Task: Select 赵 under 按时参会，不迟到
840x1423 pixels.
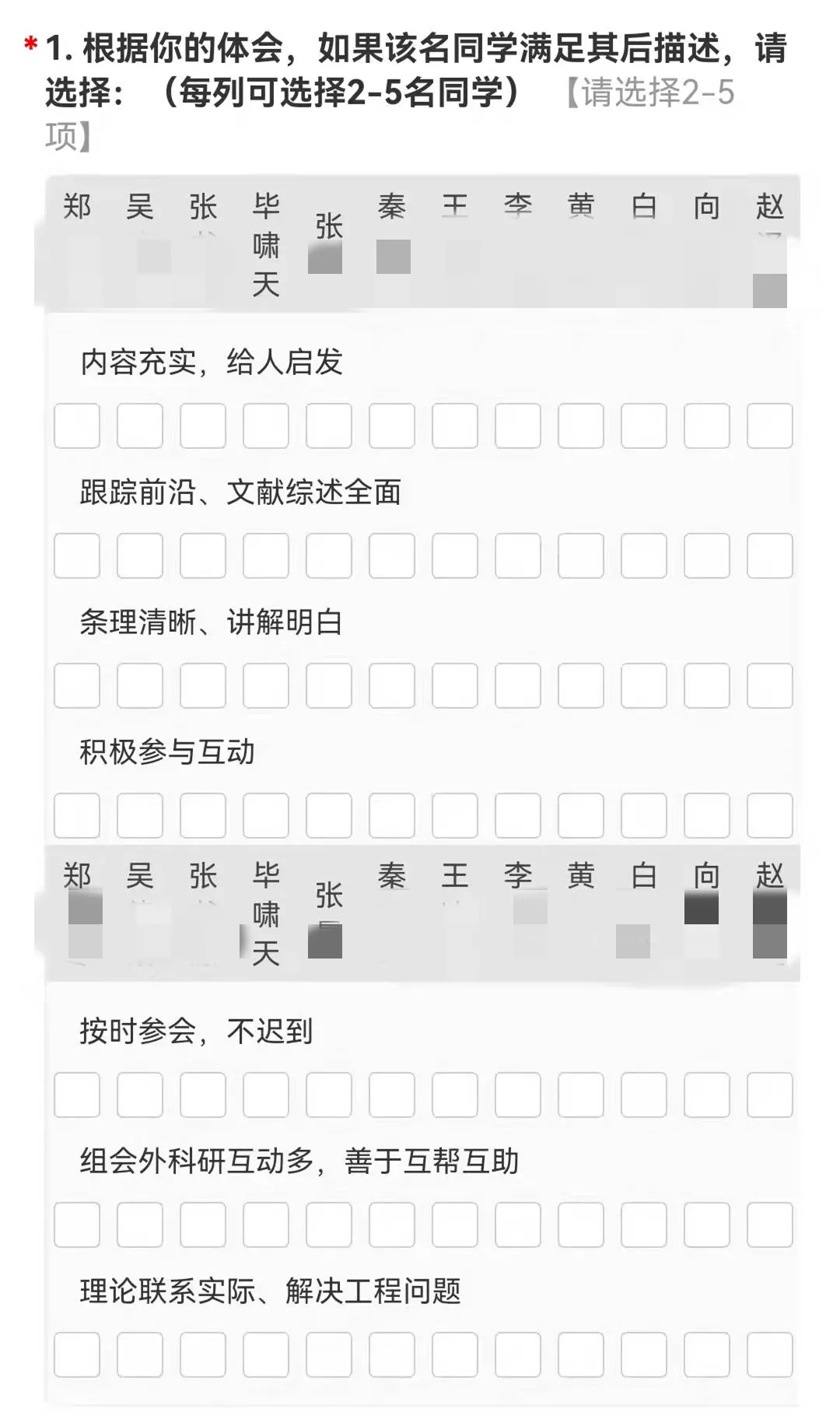Action: pos(770,1095)
